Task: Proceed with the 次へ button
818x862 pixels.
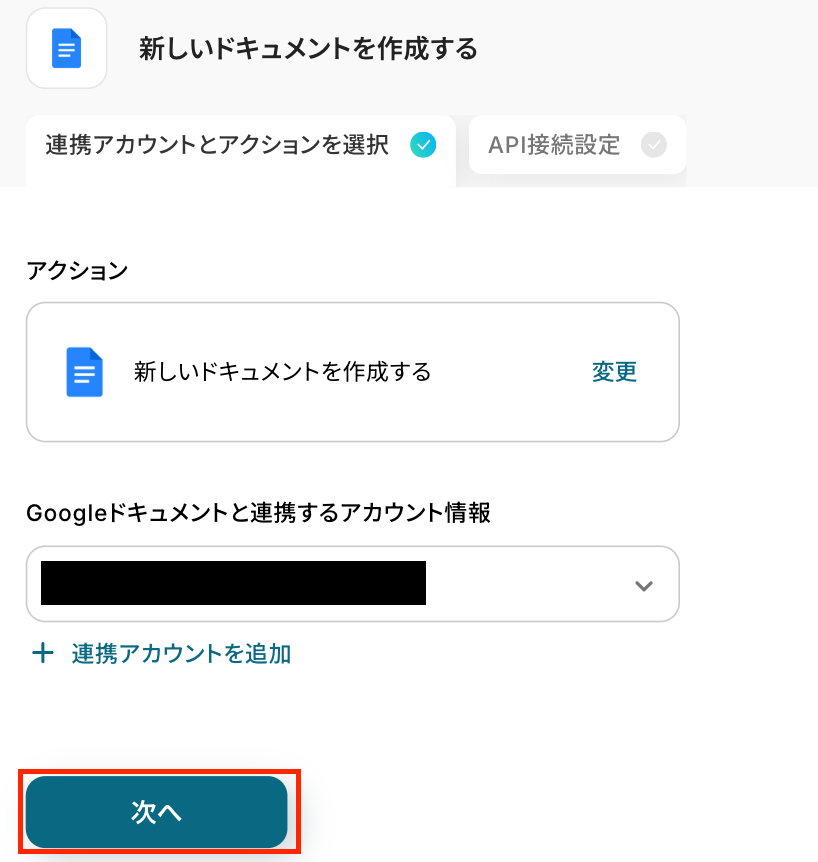Action: 157,812
